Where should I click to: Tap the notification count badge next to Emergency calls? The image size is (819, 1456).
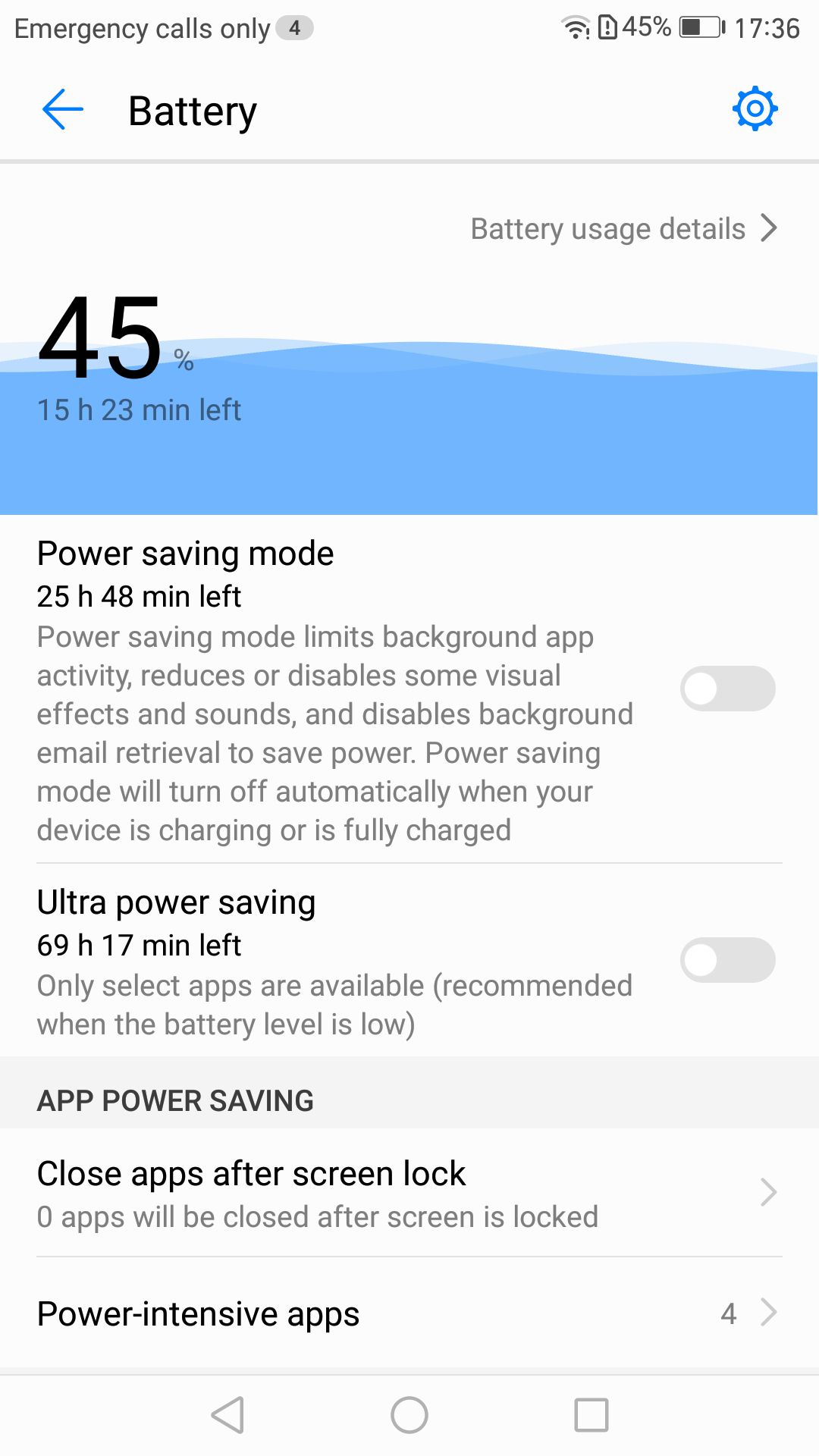(295, 29)
